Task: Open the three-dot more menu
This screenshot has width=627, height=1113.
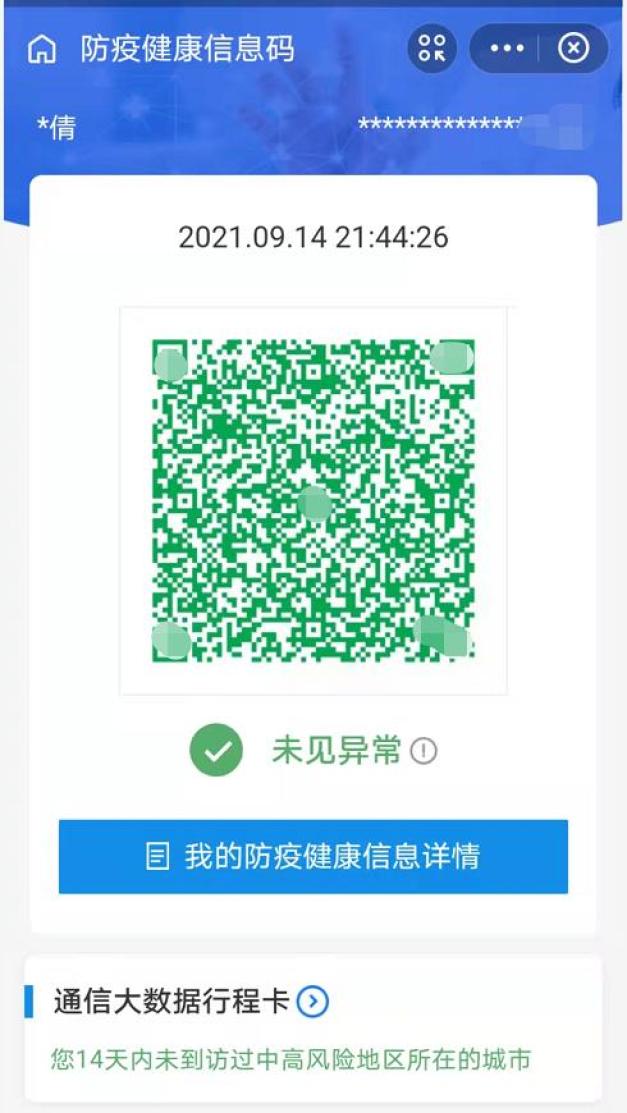Action: 507,48
